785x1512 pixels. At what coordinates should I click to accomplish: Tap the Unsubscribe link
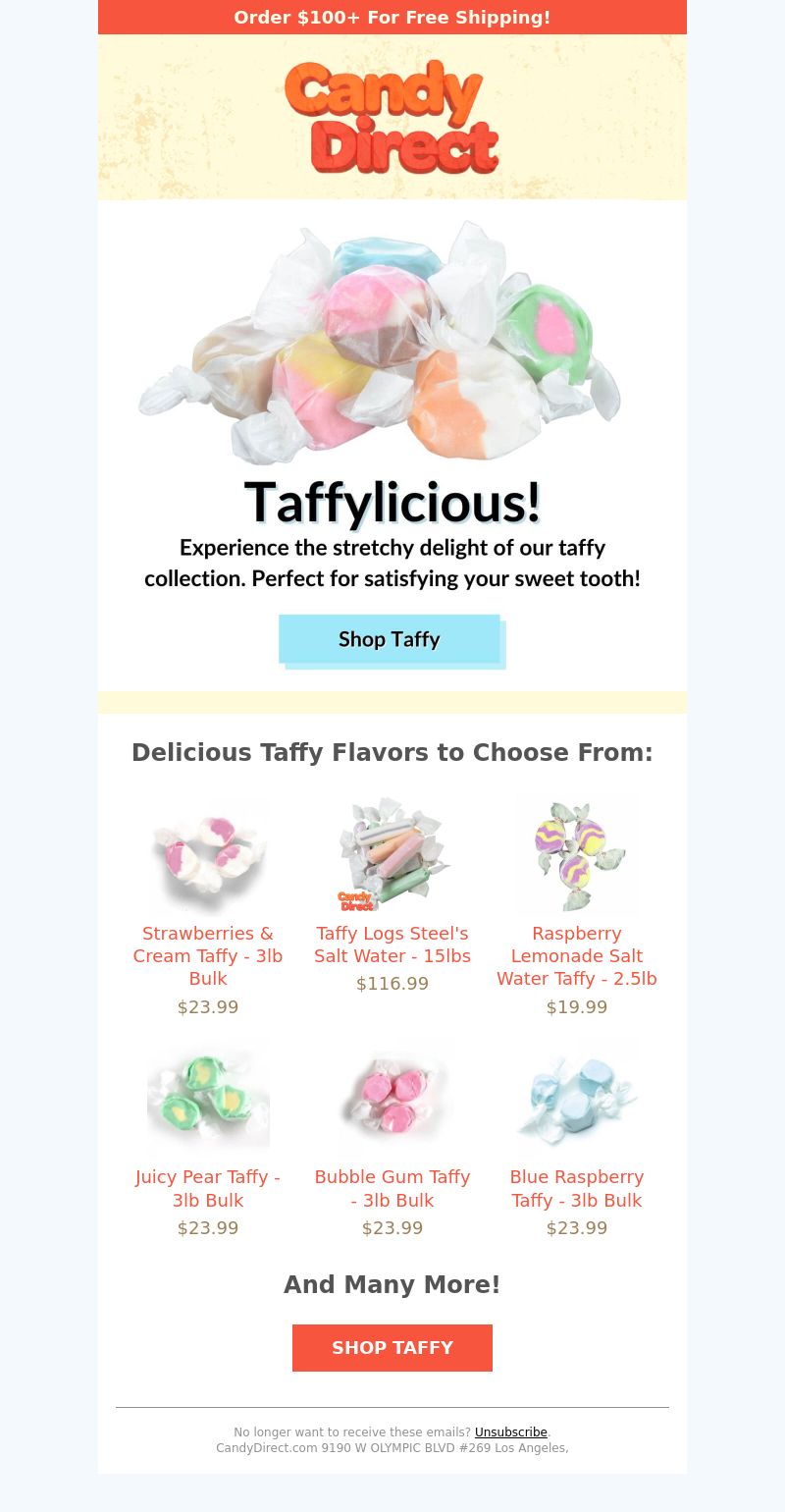(x=510, y=1432)
